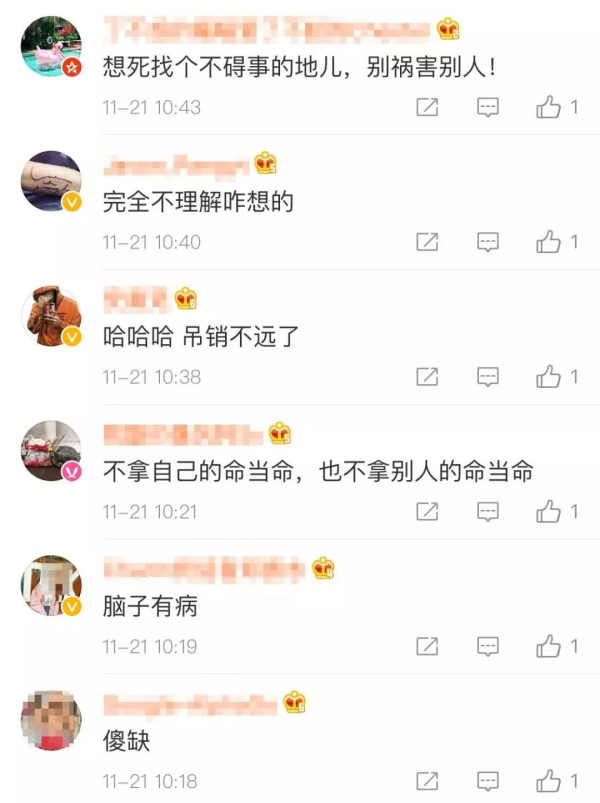Repost the comment "脑子有病"
The image size is (600, 803).
427,647
